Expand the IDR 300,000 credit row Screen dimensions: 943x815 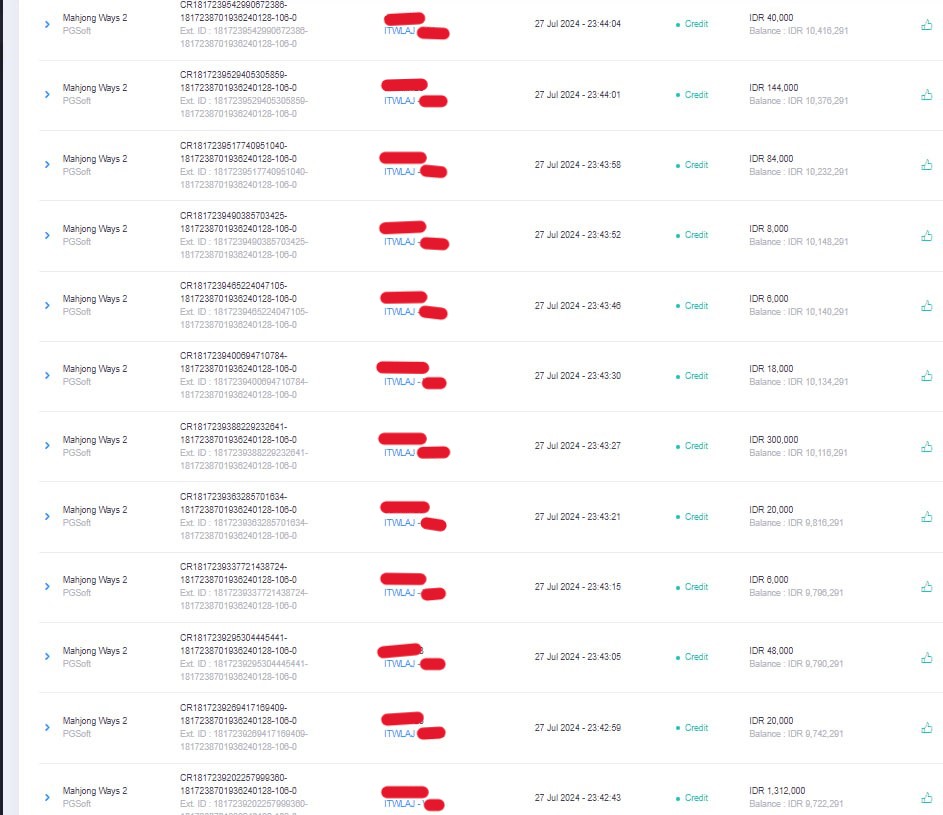point(47,446)
